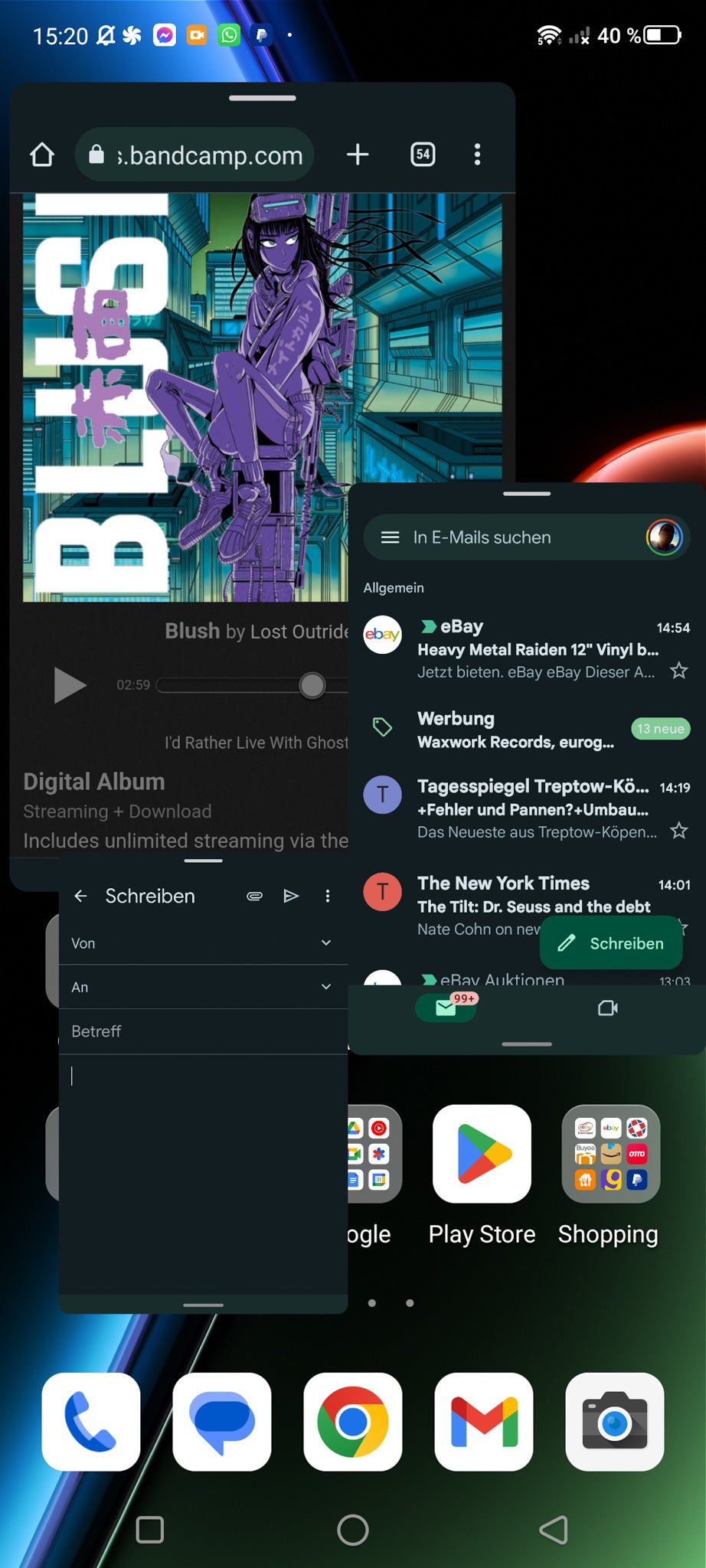706x1568 pixels.
Task: Open the eBay Heavy Metal Raiden email
Action: click(536, 649)
